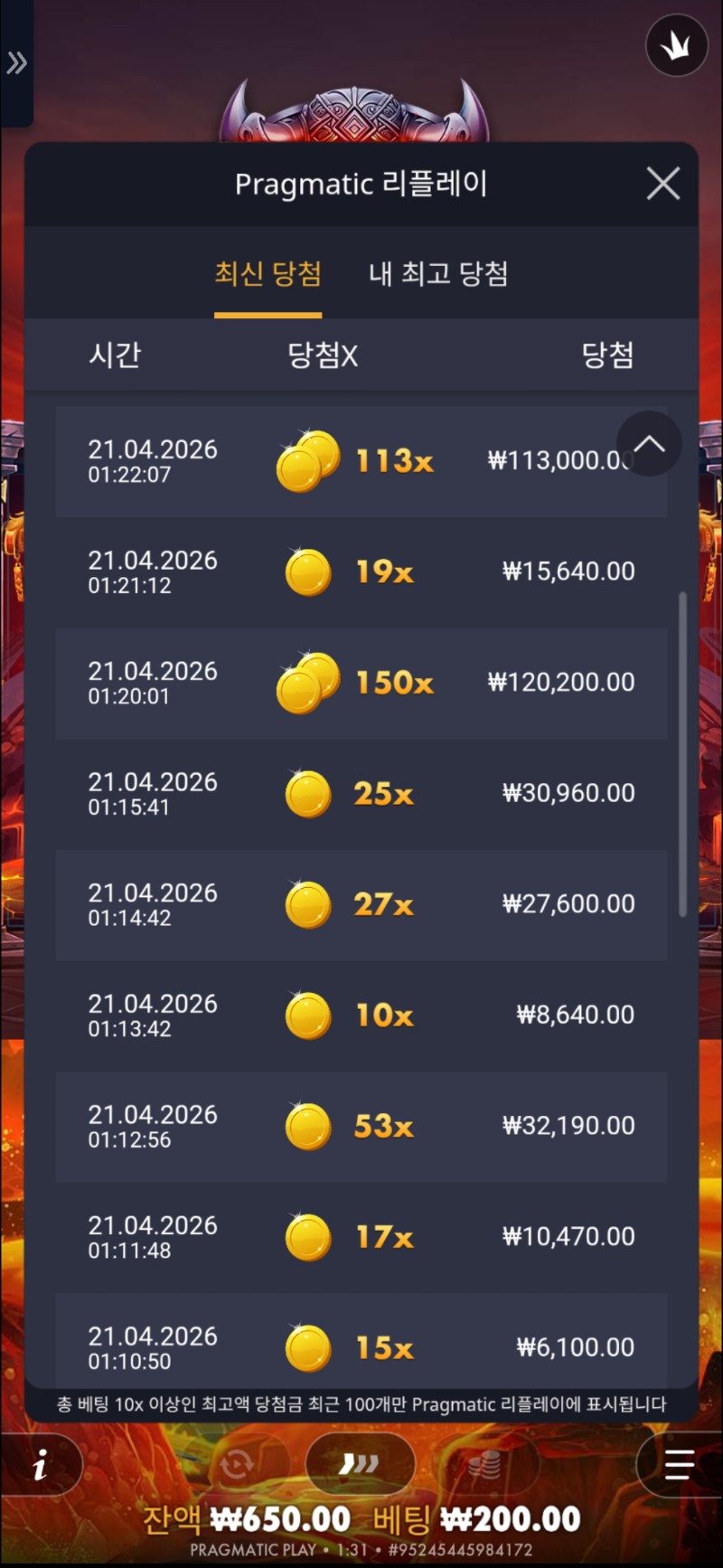Open the 27x win from 01:14:42
Screen dimensions: 723x1568
[361, 904]
